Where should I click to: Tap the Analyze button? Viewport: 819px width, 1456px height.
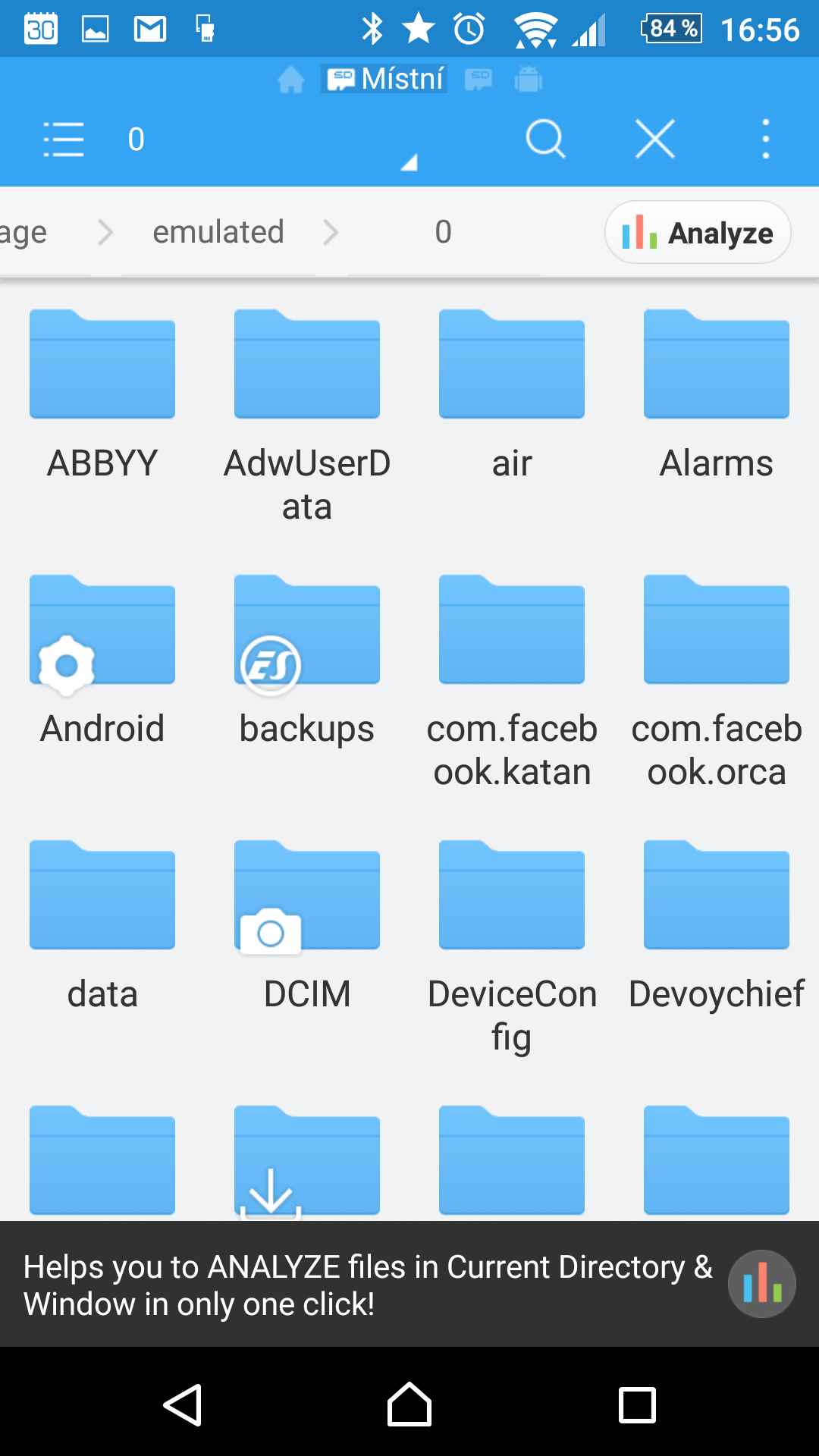tap(698, 232)
